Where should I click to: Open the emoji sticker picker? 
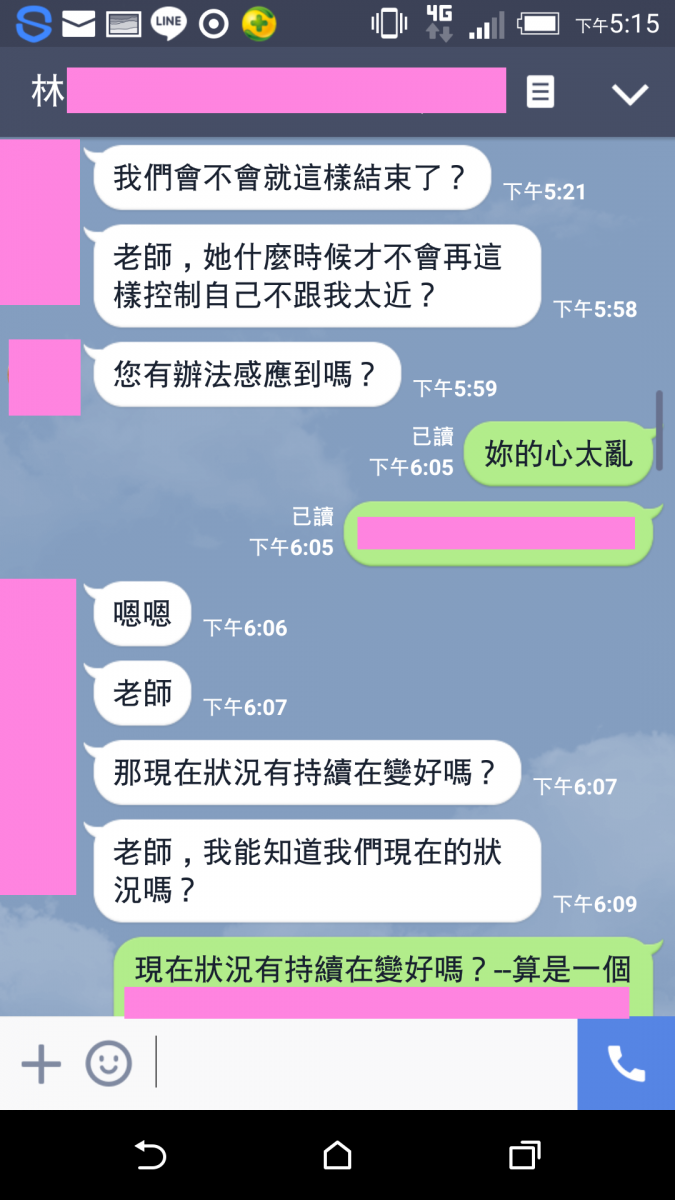(108, 1063)
